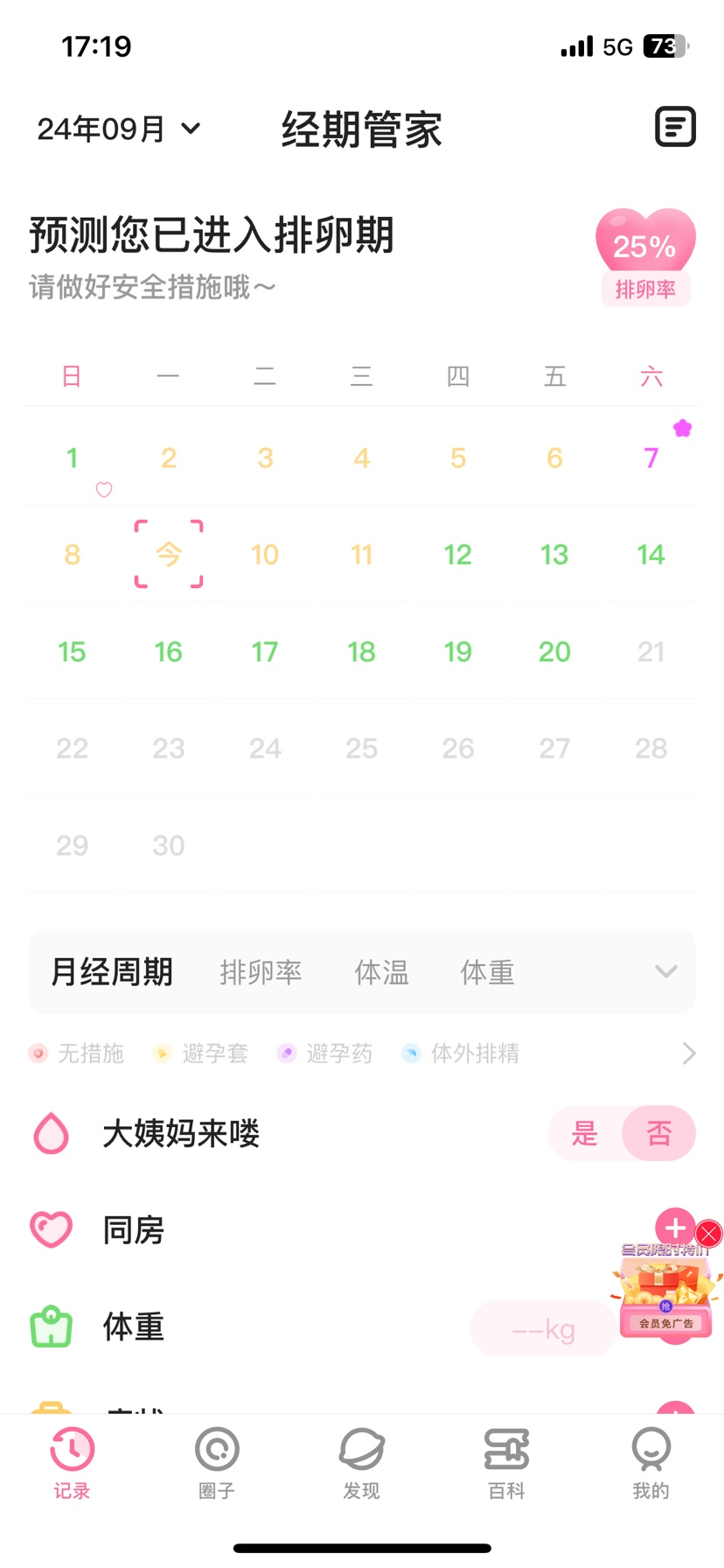Open the records list icon at top right

point(675,128)
